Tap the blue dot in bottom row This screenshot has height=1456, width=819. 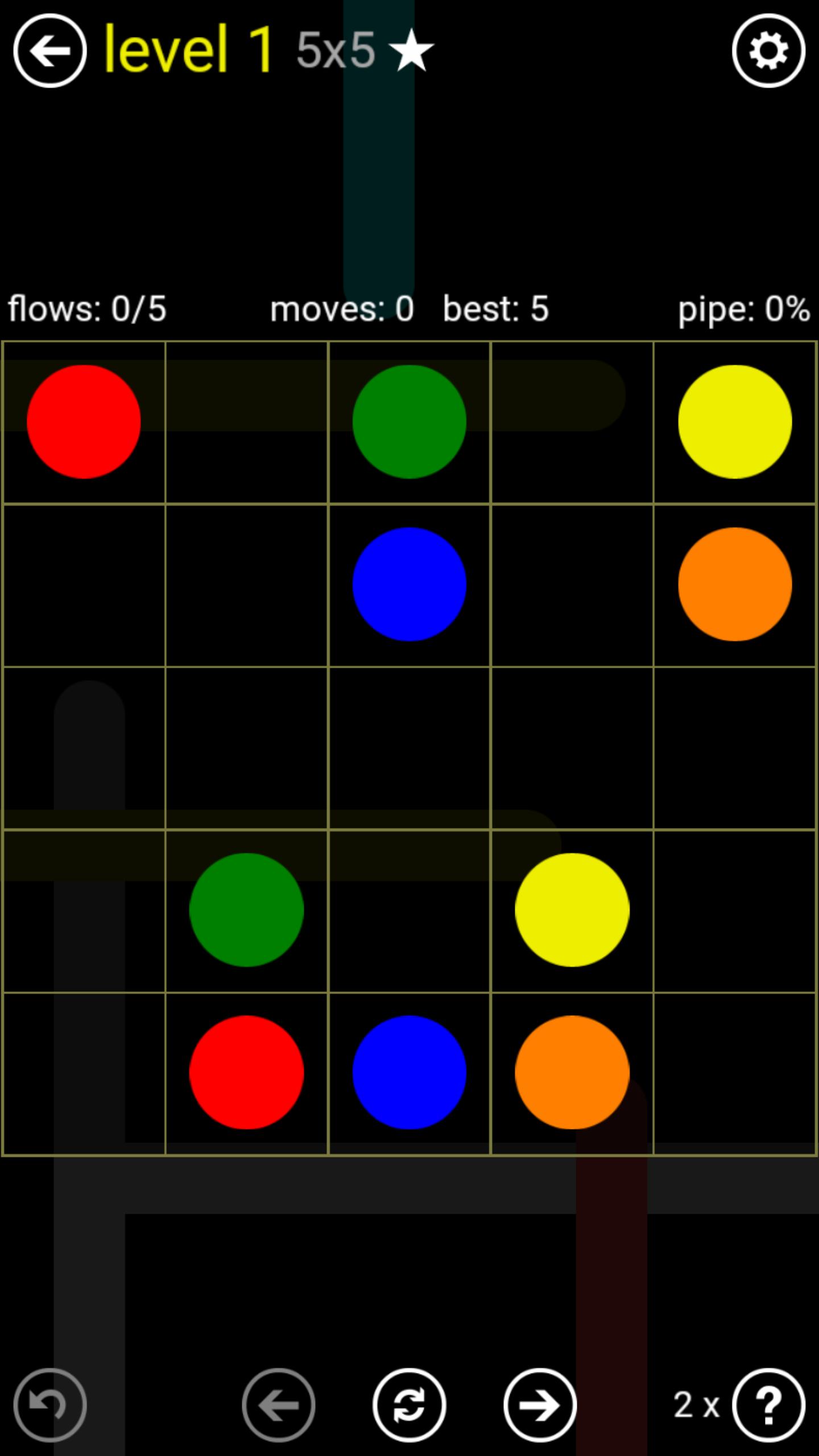click(409, 1072)
